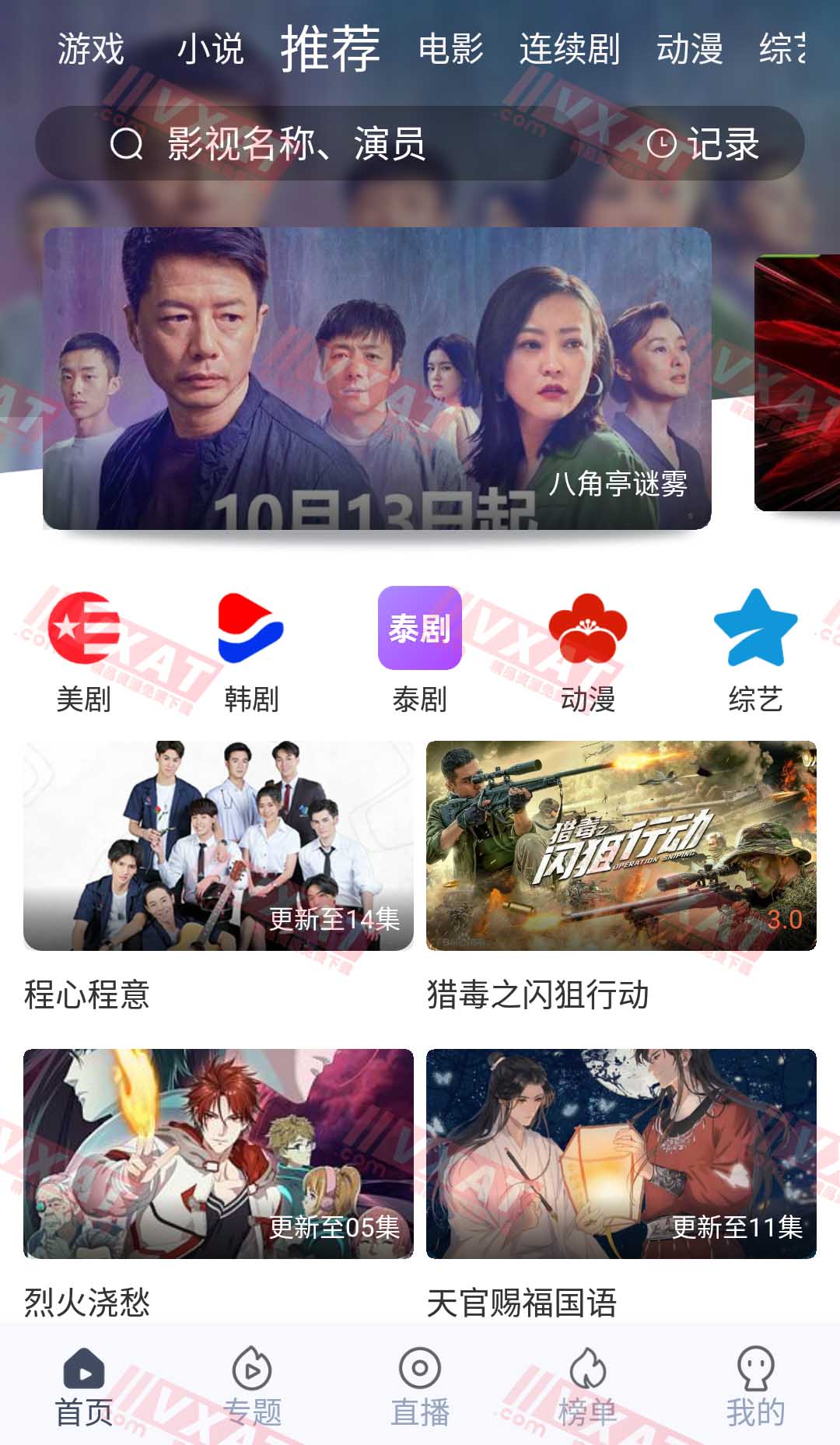Open the 记录 watch history
The height and width of the screenshot is (1445, 840).
704,144
